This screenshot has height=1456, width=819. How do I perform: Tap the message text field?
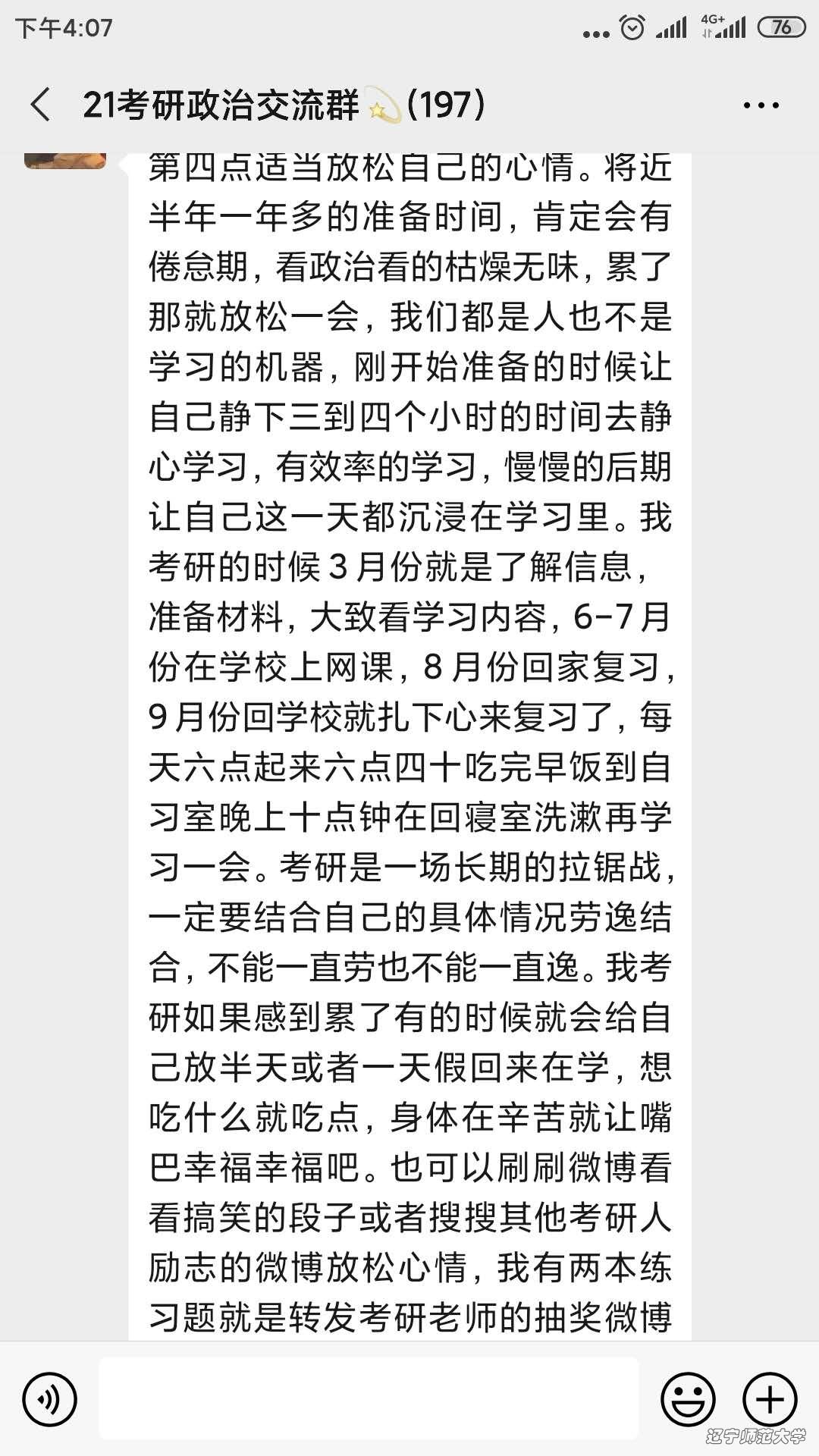[x=369, y=1398]
